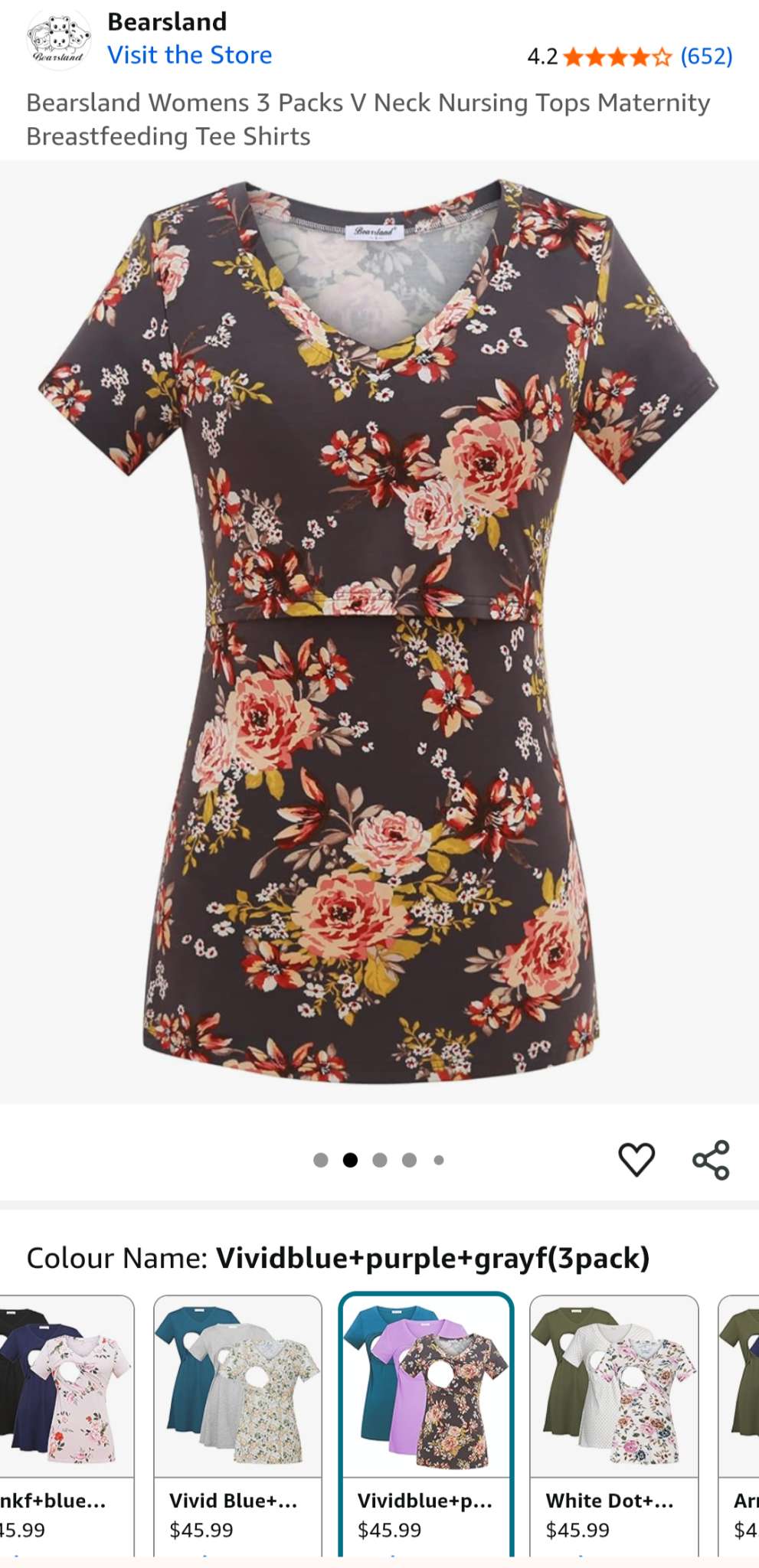759x1568 pixels.
Task: Open the 652 customer ratings
Action: point(706,56)
